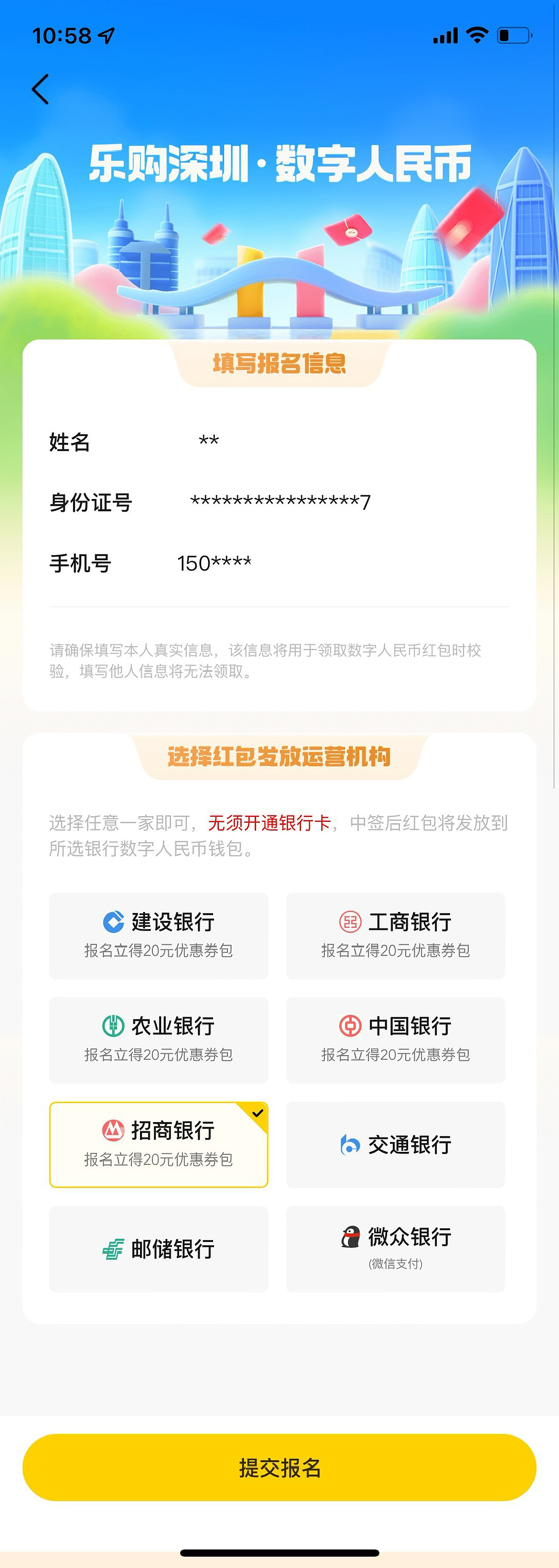Choose 微众银行 (微信支付) as issuing institution
This screenshot has width=559, height=1568.
click(395, 1249)
